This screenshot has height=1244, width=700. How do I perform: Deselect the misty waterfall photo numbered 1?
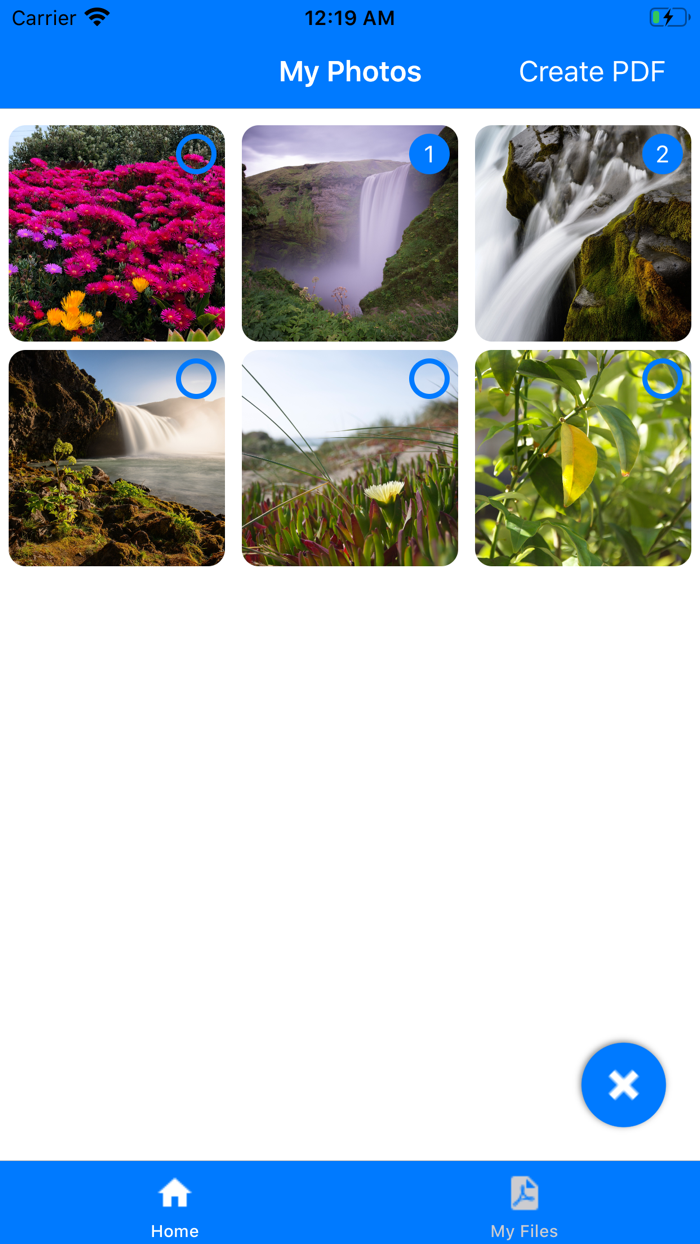[429, 154]
